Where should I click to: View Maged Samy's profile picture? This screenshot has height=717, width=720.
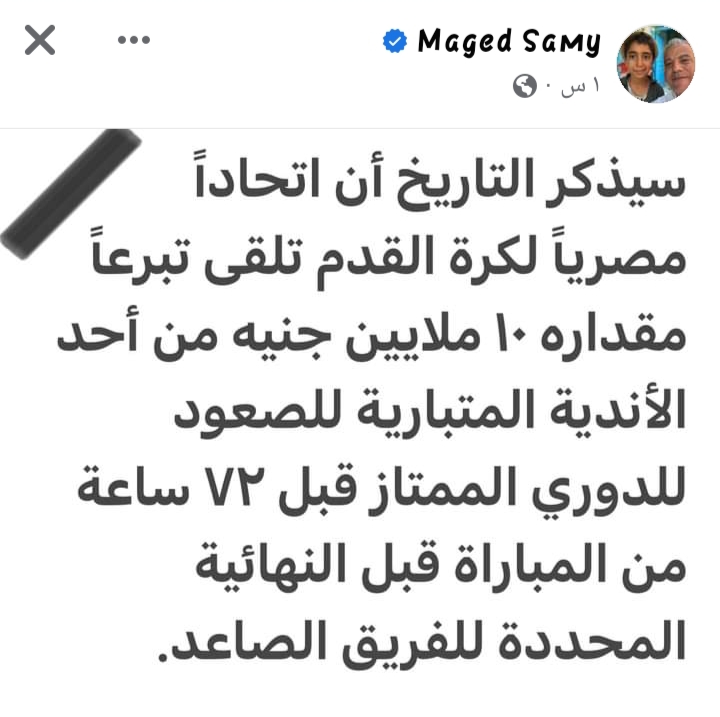(655, 65)
